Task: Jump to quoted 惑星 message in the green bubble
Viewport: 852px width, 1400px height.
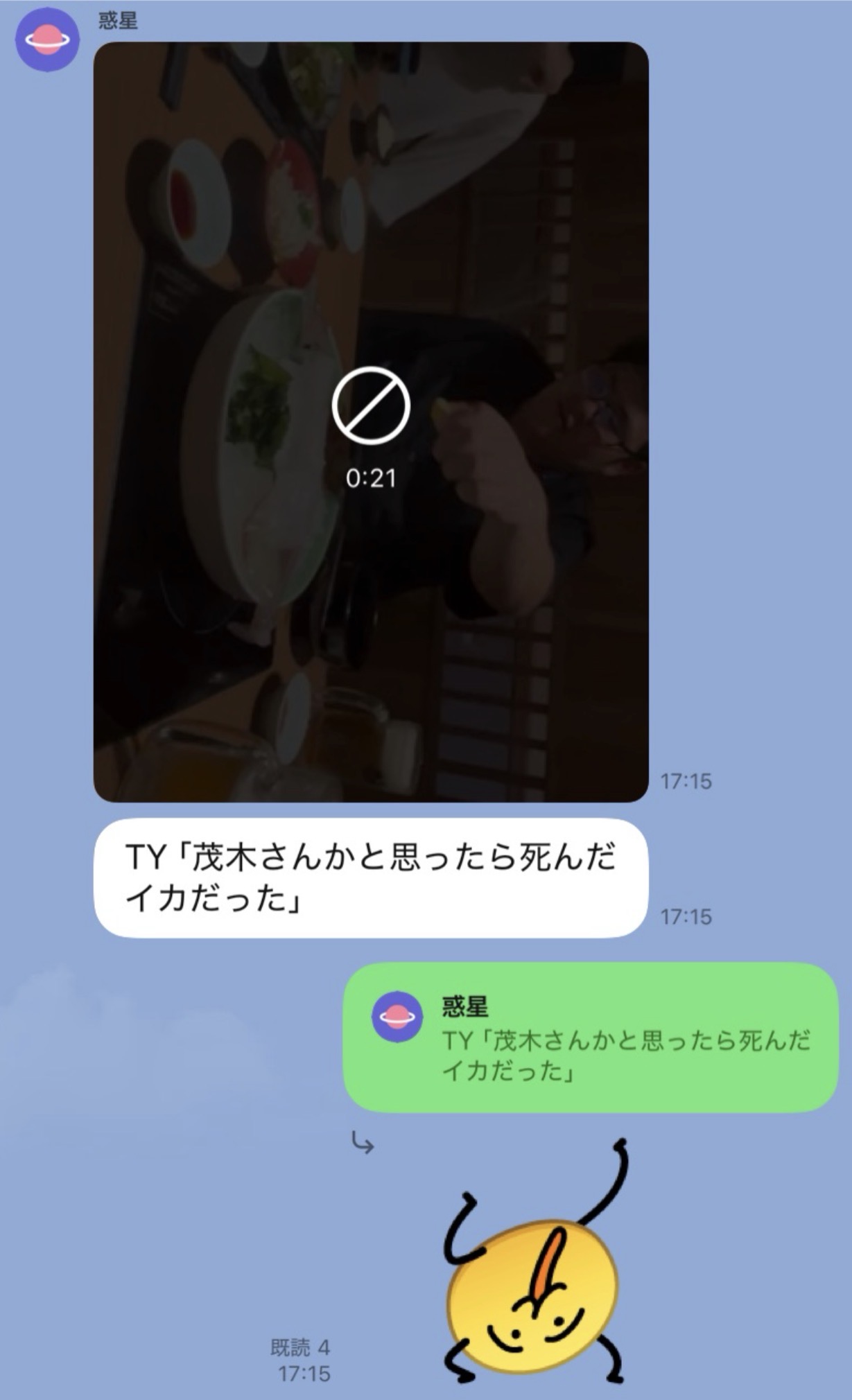Action: click(x=591, y=1038)
